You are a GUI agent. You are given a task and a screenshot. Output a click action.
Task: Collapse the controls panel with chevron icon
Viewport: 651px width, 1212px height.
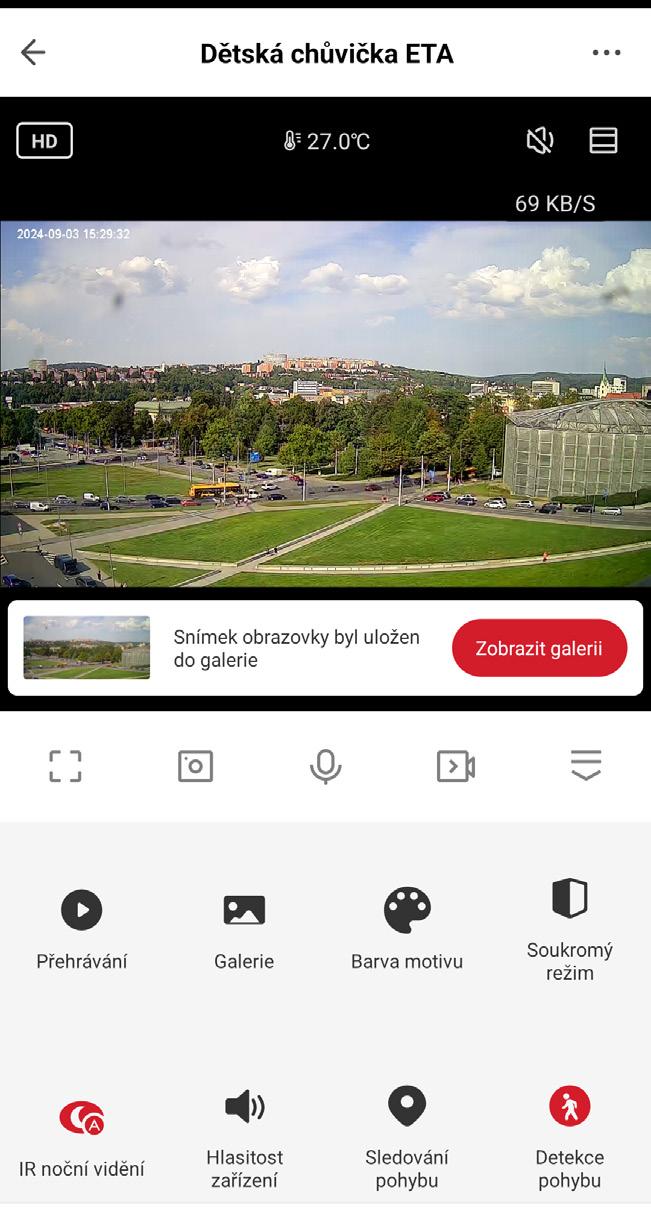[x=586, y=766]
